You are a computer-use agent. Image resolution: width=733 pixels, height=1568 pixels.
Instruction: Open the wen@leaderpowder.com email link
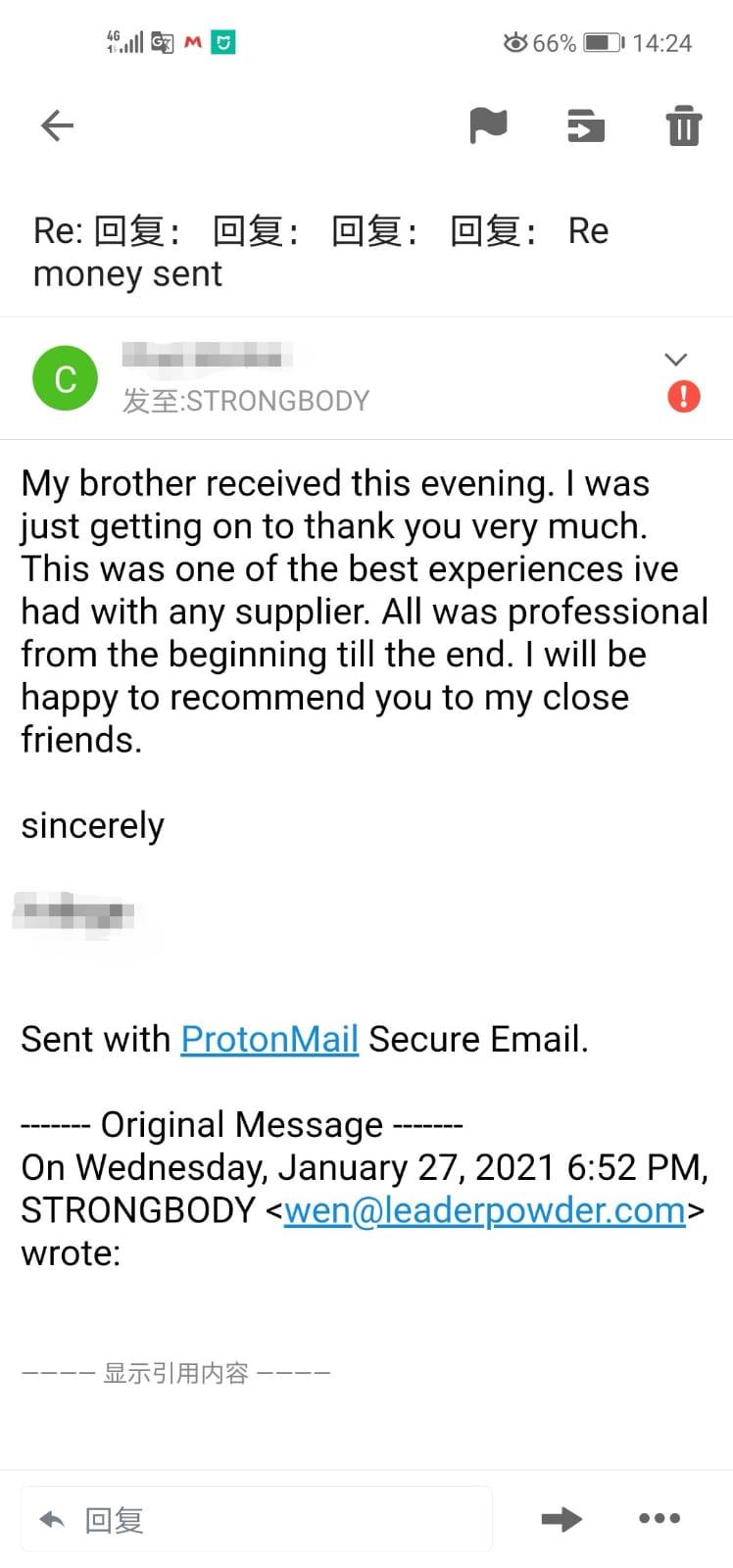pos(484,1210)
